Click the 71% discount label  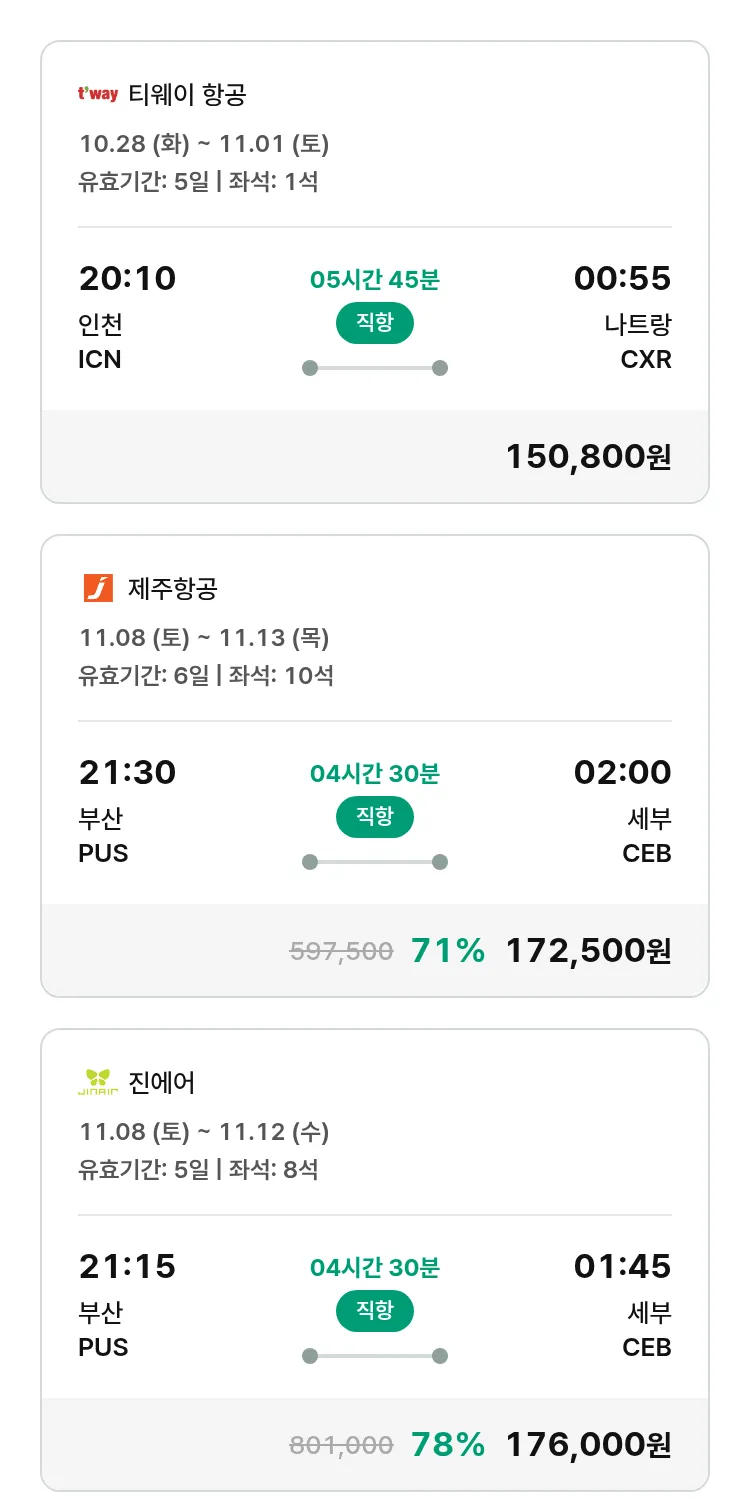(x=446, y=951)
